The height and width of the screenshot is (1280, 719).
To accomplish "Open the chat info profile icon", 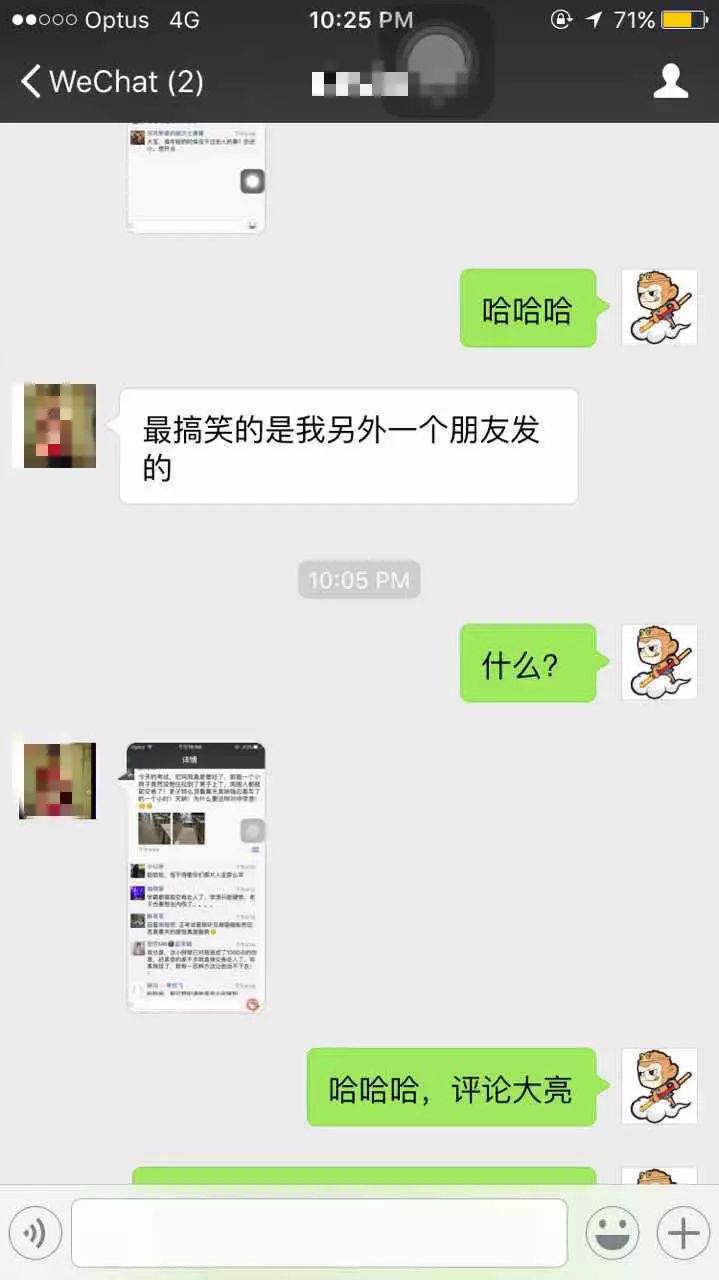I will pos(670,81).
